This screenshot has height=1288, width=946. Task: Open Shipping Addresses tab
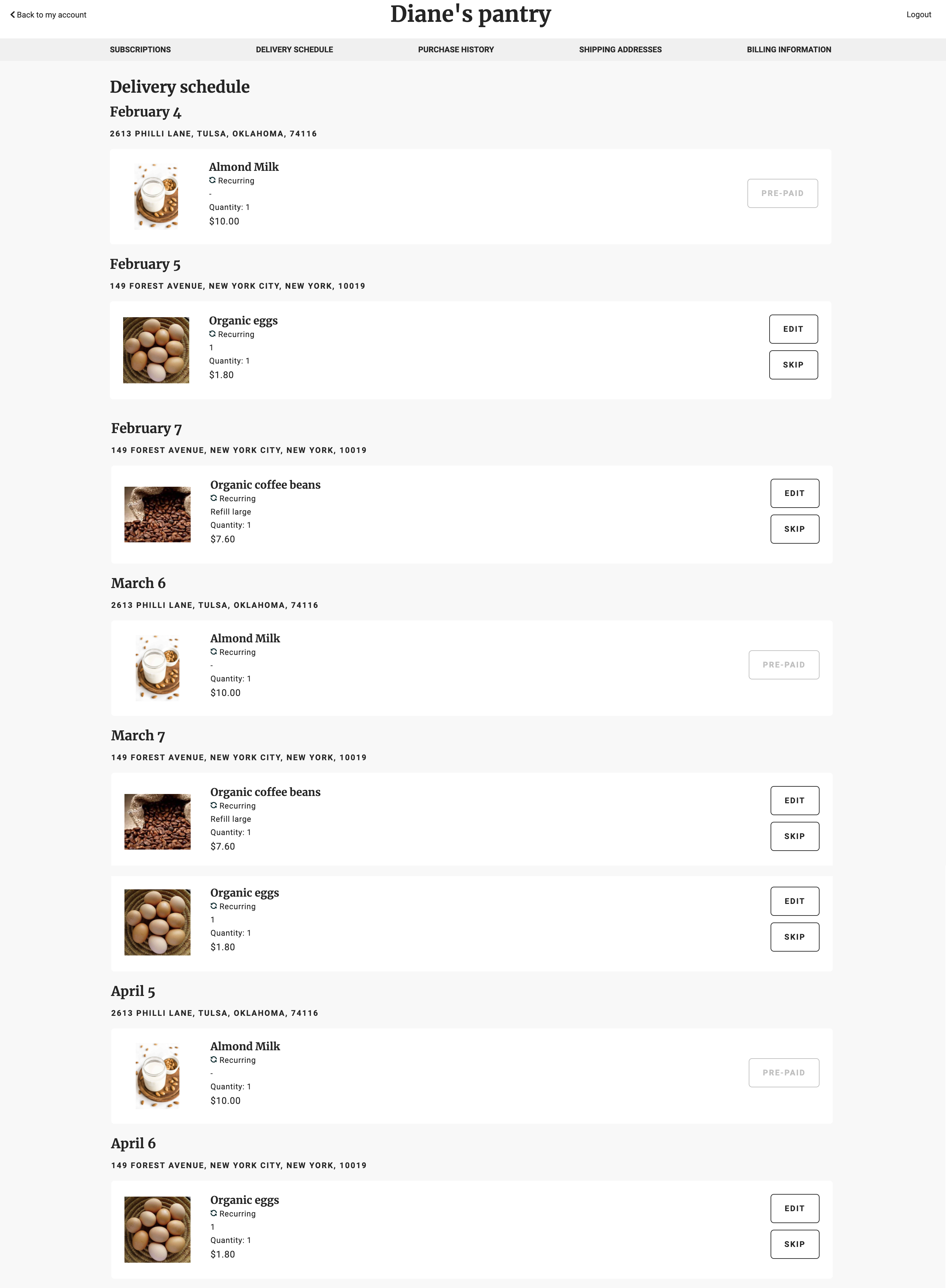tap(620, 50)
